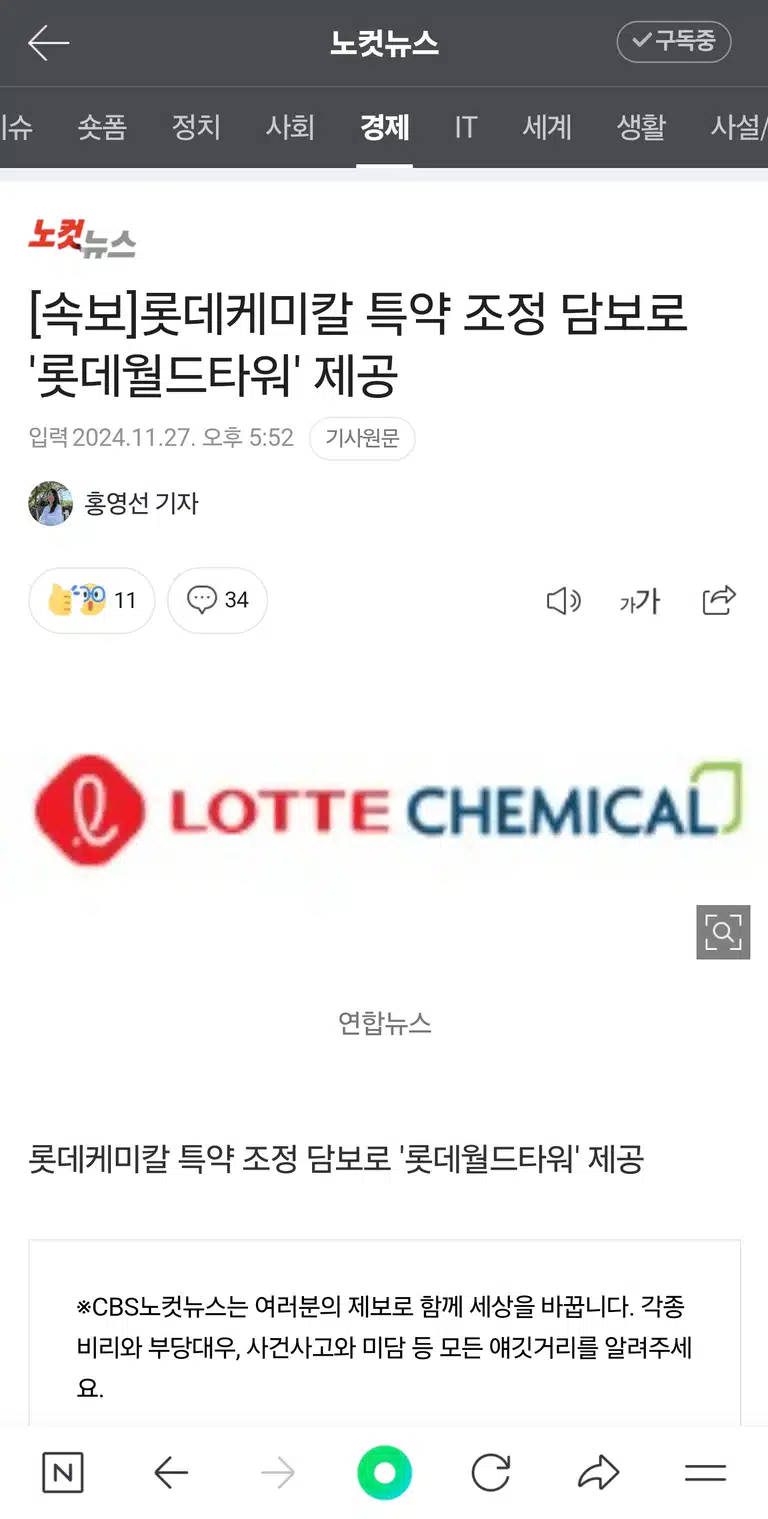Tap the green circle search button
The image size is (768, 1519).
tap(384, 1472)
